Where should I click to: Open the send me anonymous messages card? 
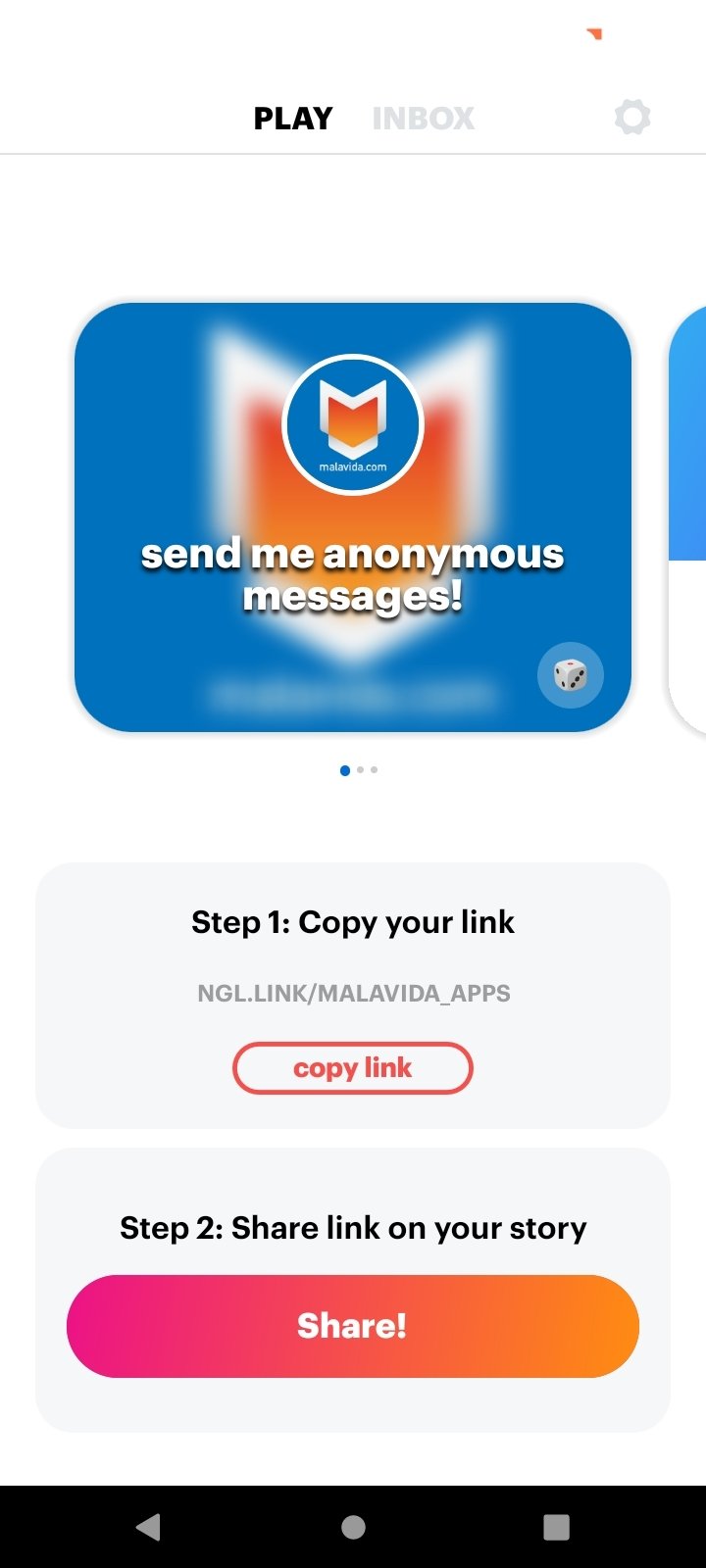tap(353, 517)
